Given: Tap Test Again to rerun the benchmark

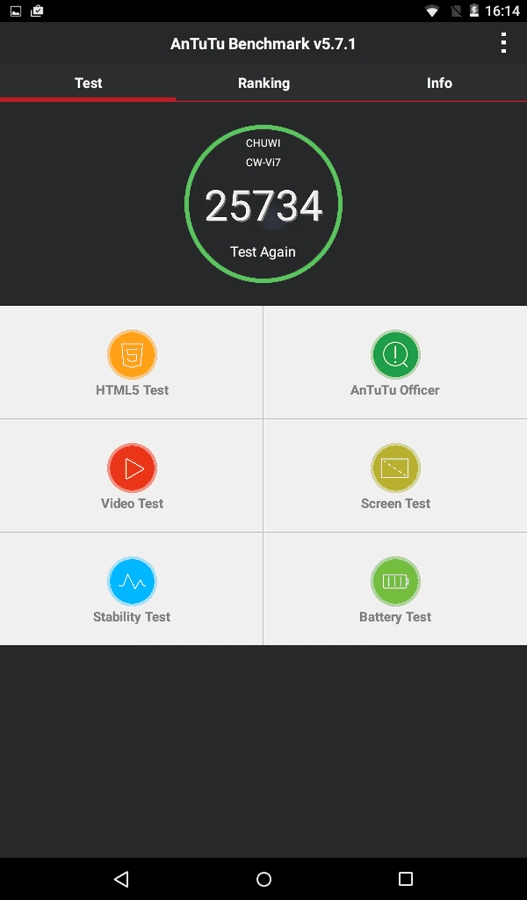Looking at the screenshot, I should [263, 251].
